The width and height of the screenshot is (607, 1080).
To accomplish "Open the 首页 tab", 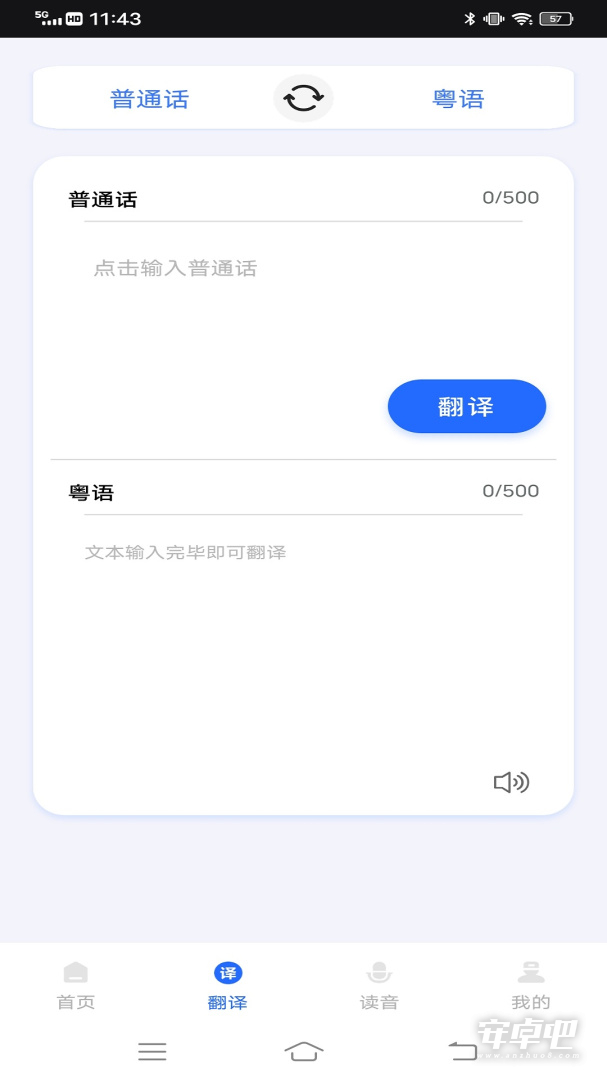I will click(x=76, y=986).
